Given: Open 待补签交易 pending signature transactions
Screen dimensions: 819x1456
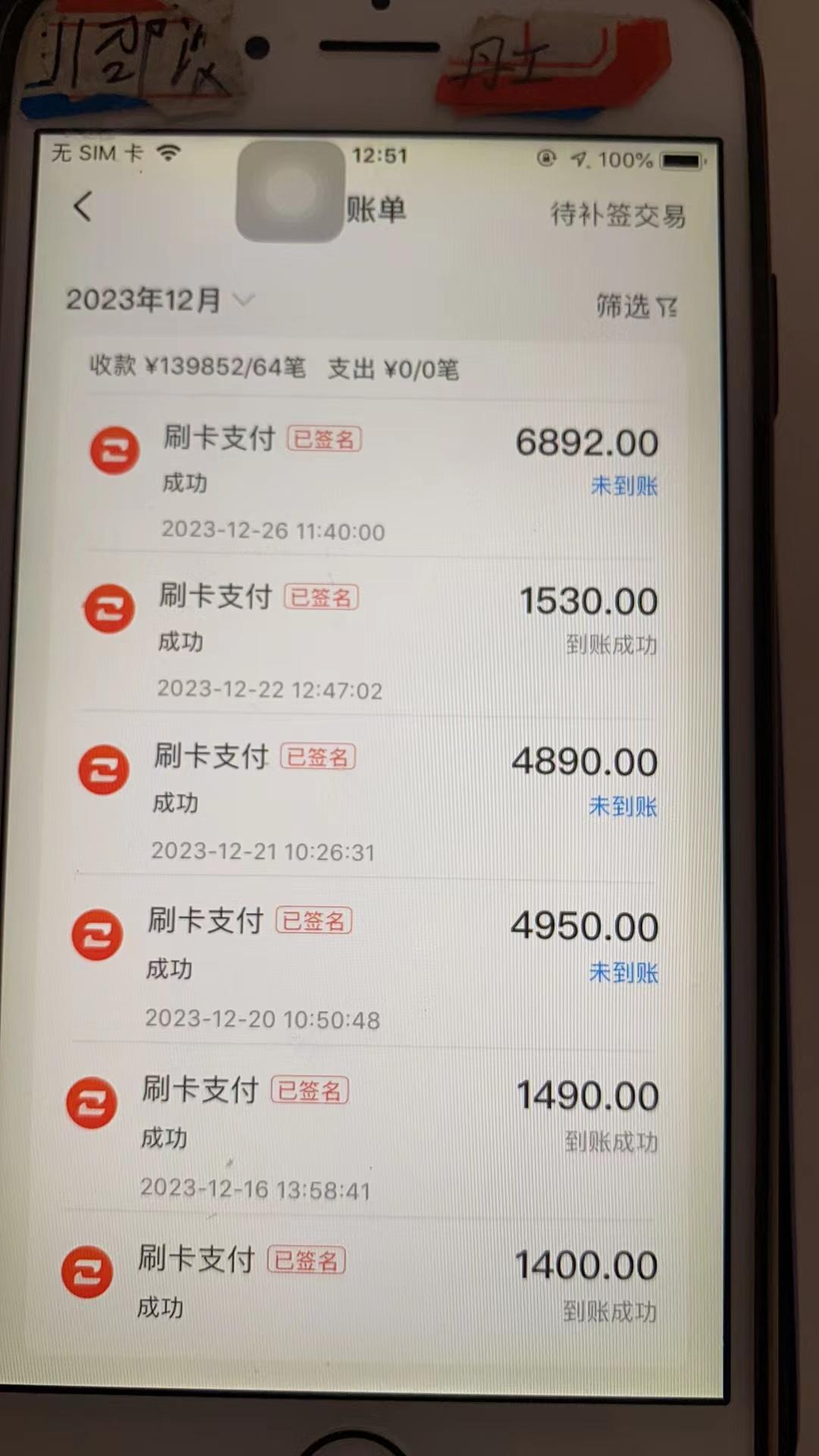Looking at the screenshot, I should coord(618,215).
